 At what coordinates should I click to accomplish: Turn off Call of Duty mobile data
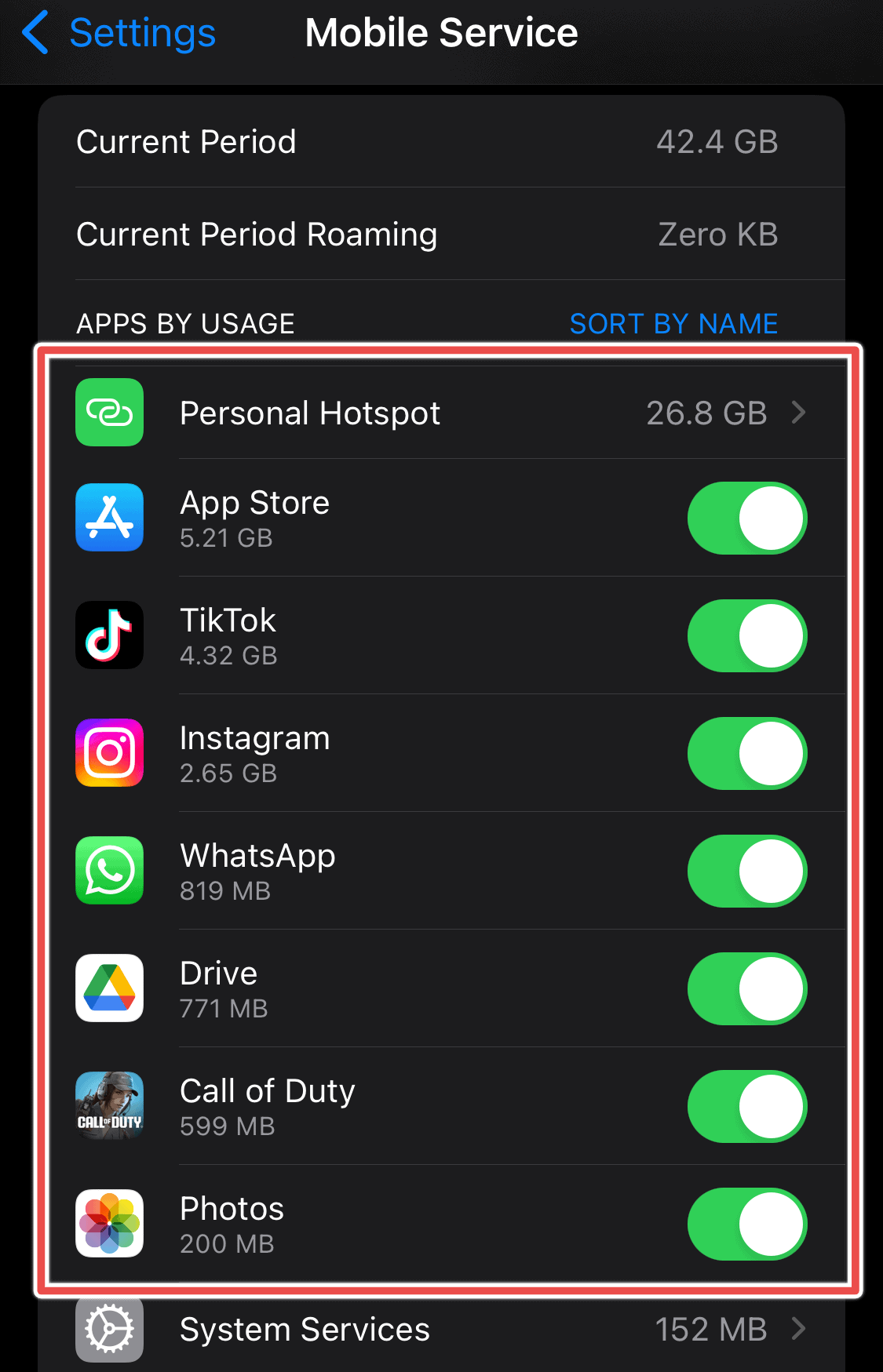[746, 1106]
